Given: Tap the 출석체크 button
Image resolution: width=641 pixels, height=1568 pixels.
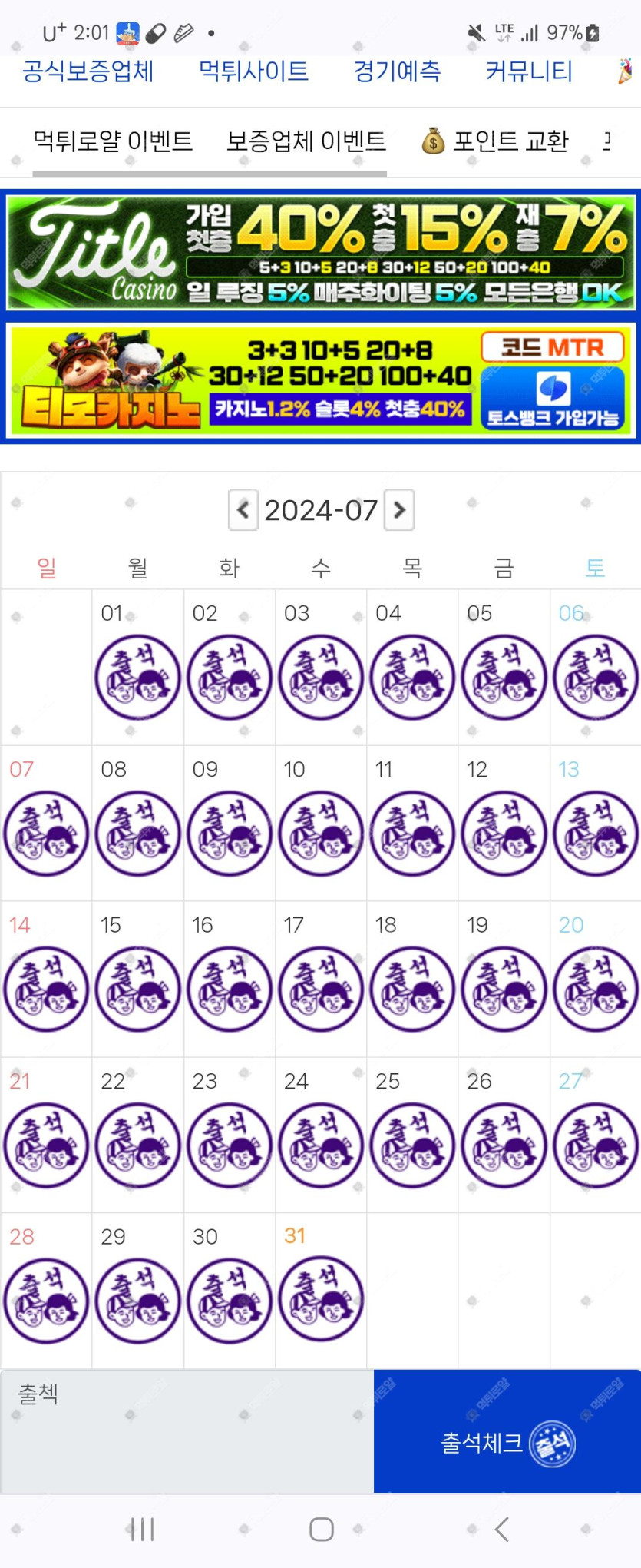Looking at the screenshot, I should point(507,1443).
